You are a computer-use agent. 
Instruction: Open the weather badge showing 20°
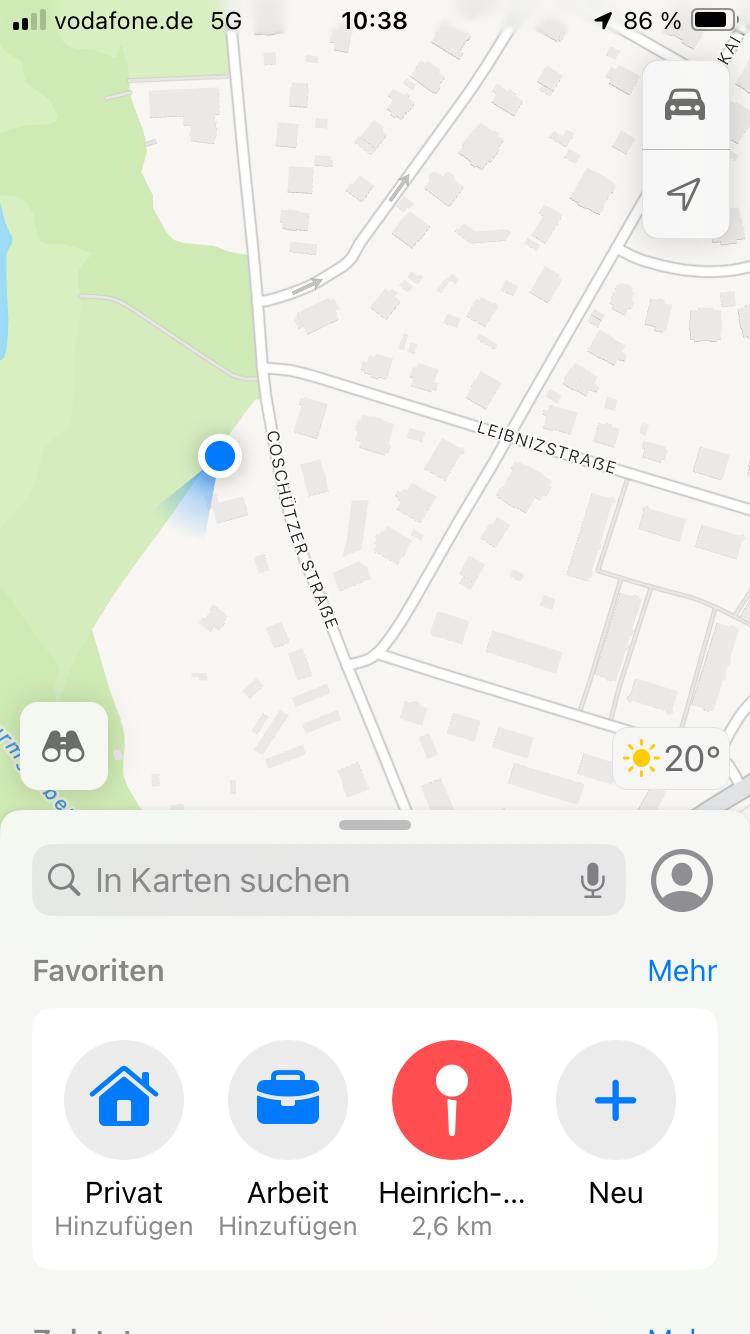point(671,759)
